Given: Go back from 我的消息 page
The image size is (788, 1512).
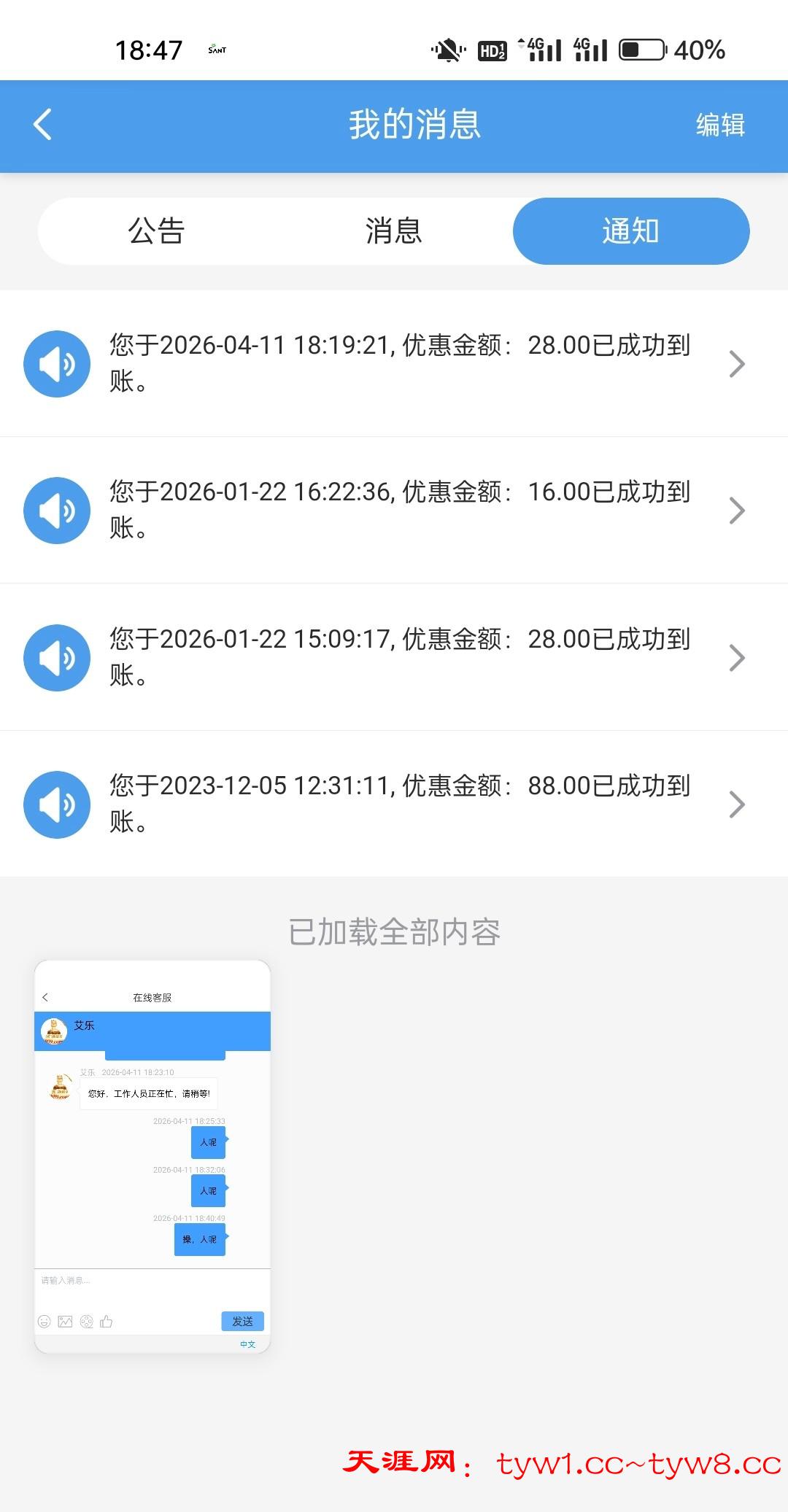Looking at the screenshot, I should point(43,125).
